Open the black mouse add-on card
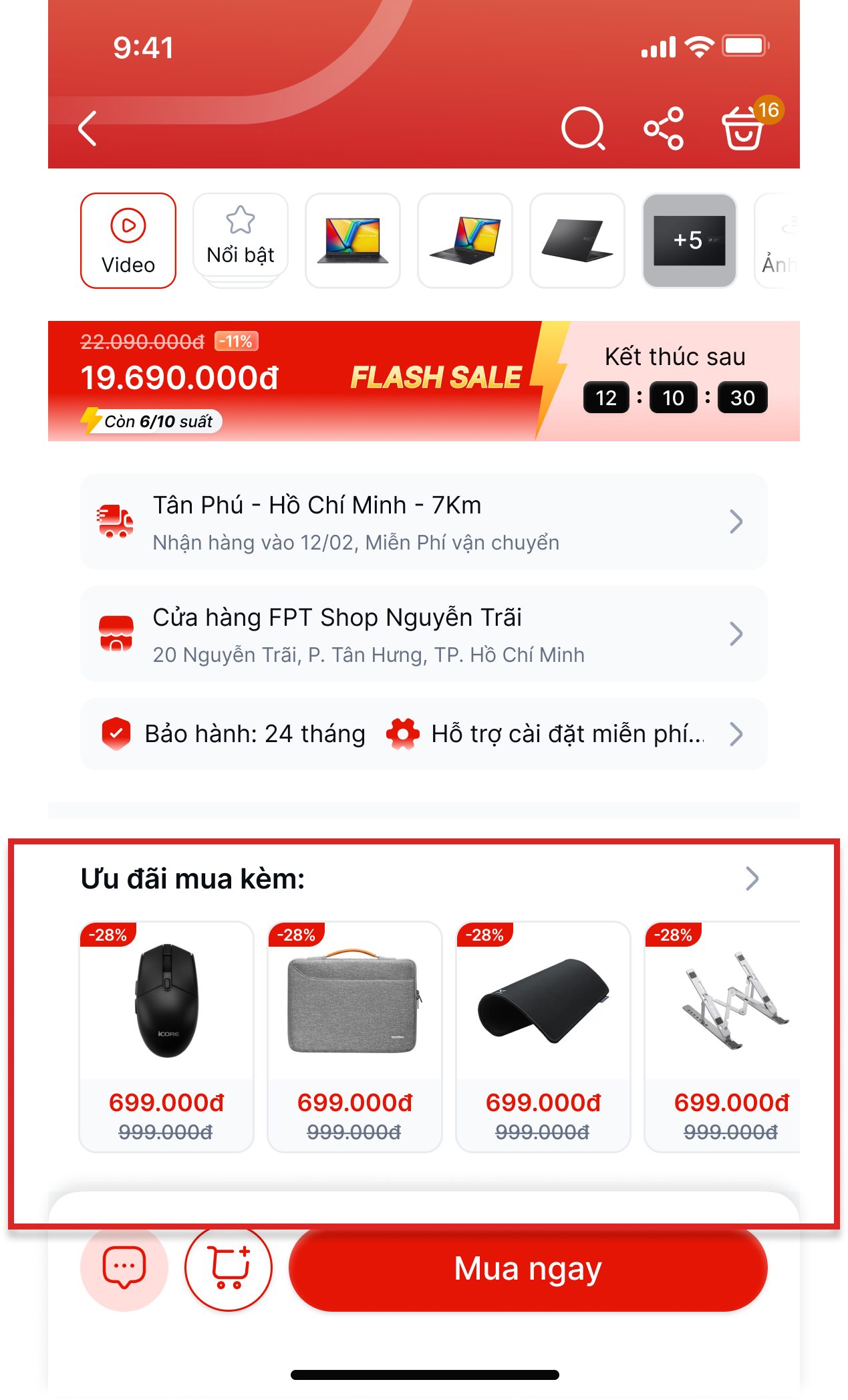The image size is (848, 1400). pyautogui.click(x=166, y=1037)
